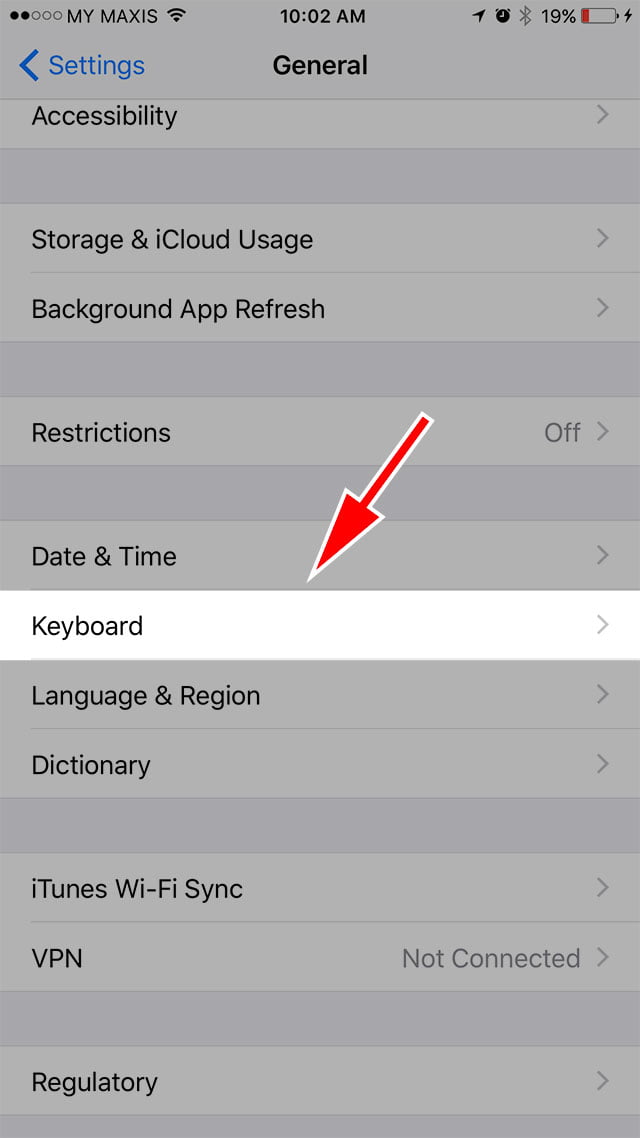Open Date & Time settings
Screen dimensions: 640x1138
tap(320, 555)
